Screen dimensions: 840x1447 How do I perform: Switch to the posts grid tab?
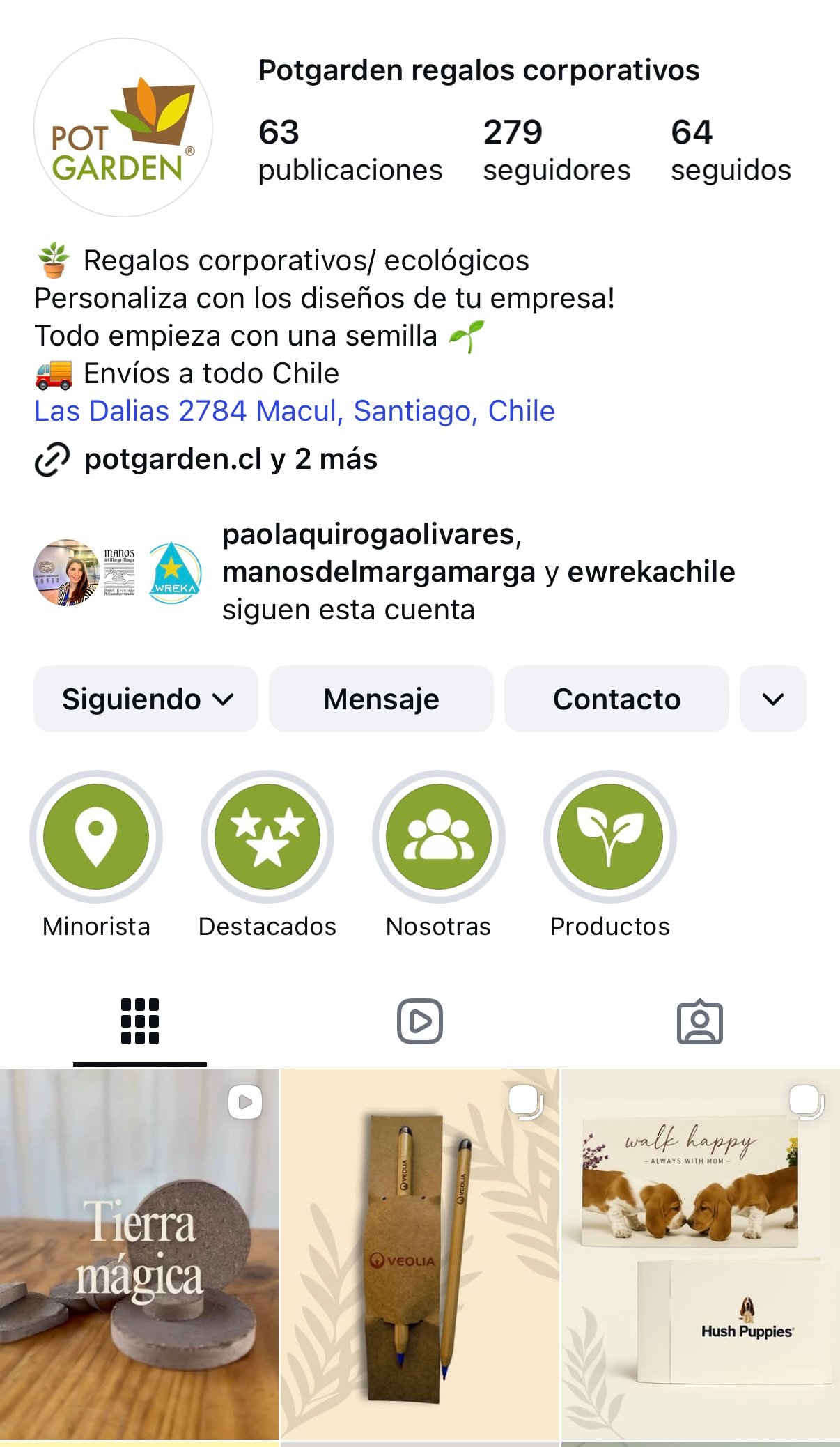click(x=140, y=1021)
